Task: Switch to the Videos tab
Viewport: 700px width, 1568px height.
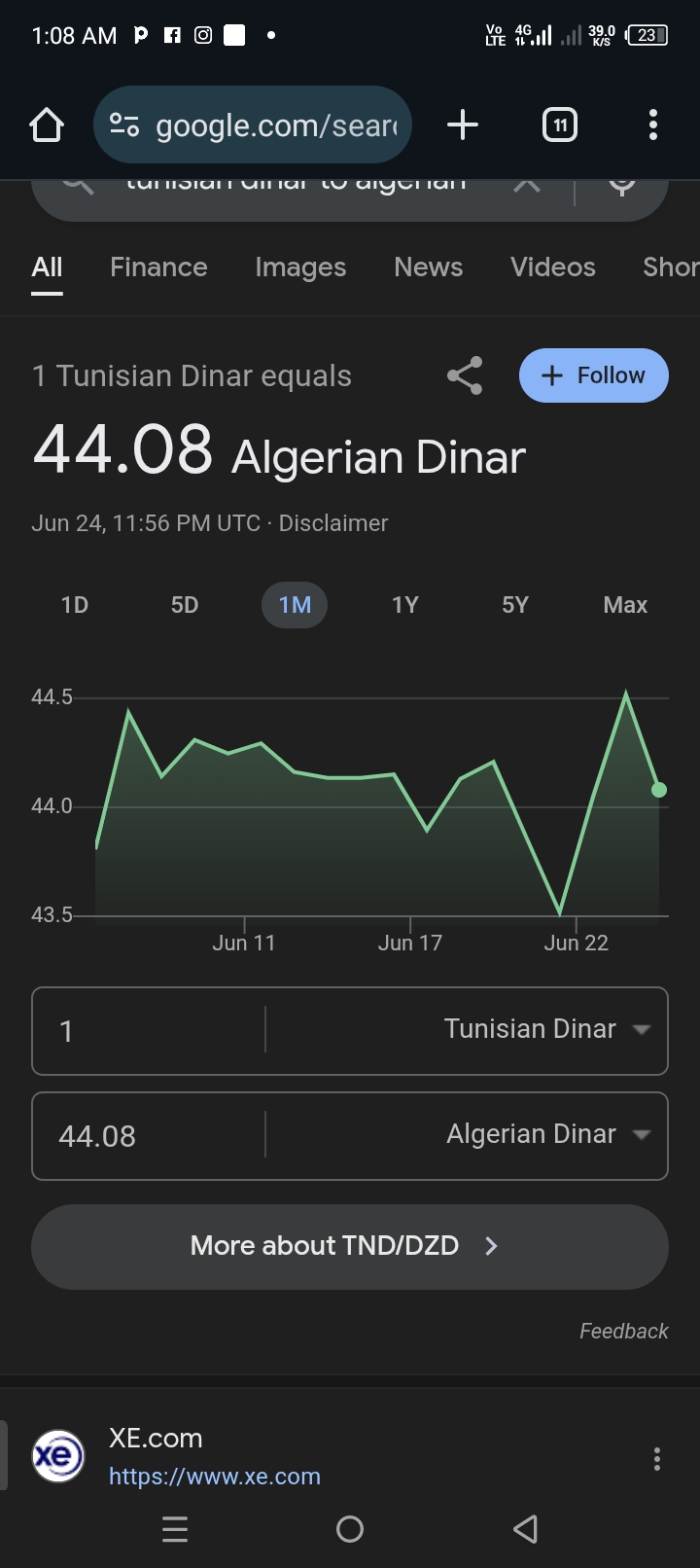Action: click(553, 267)
